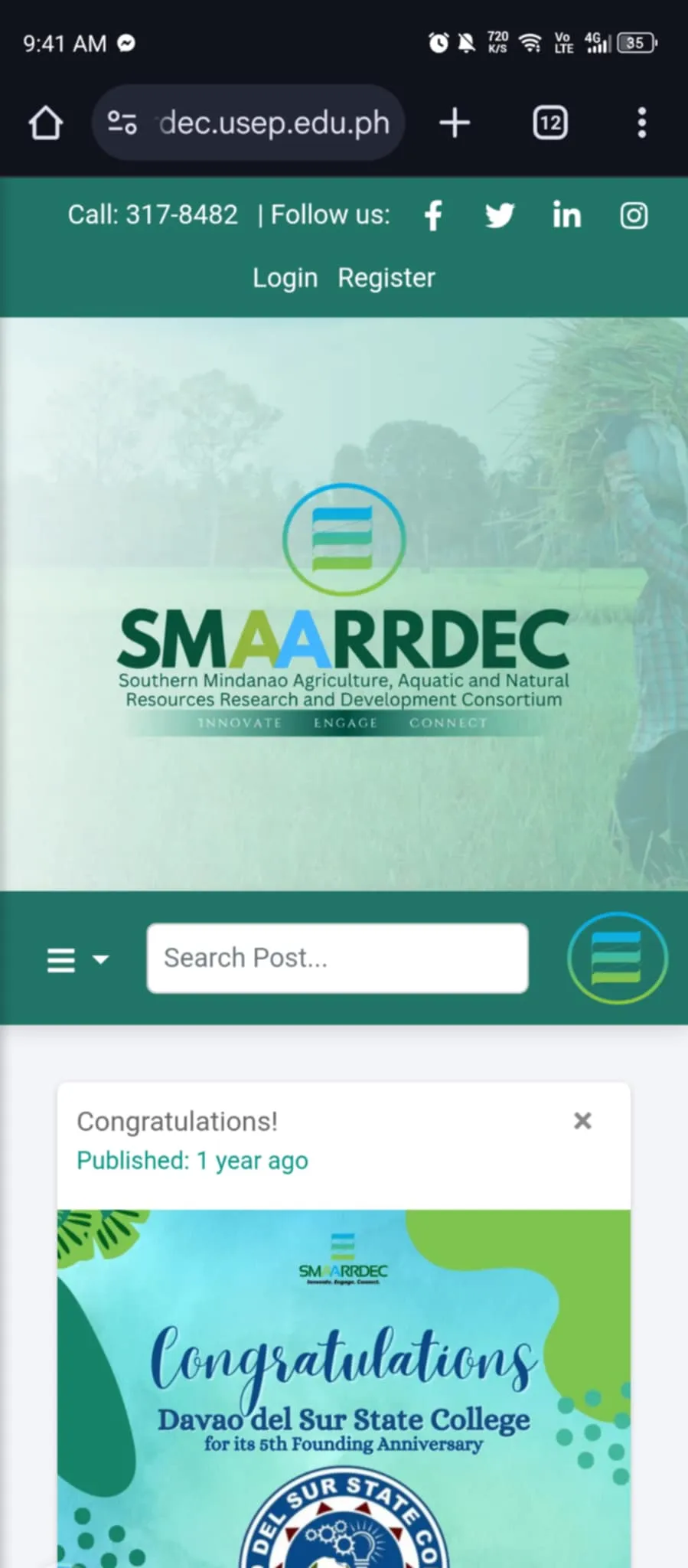This screenshot has width=688, height=1568.
Task: Open a new browser tab
Action: click(455, 122)
